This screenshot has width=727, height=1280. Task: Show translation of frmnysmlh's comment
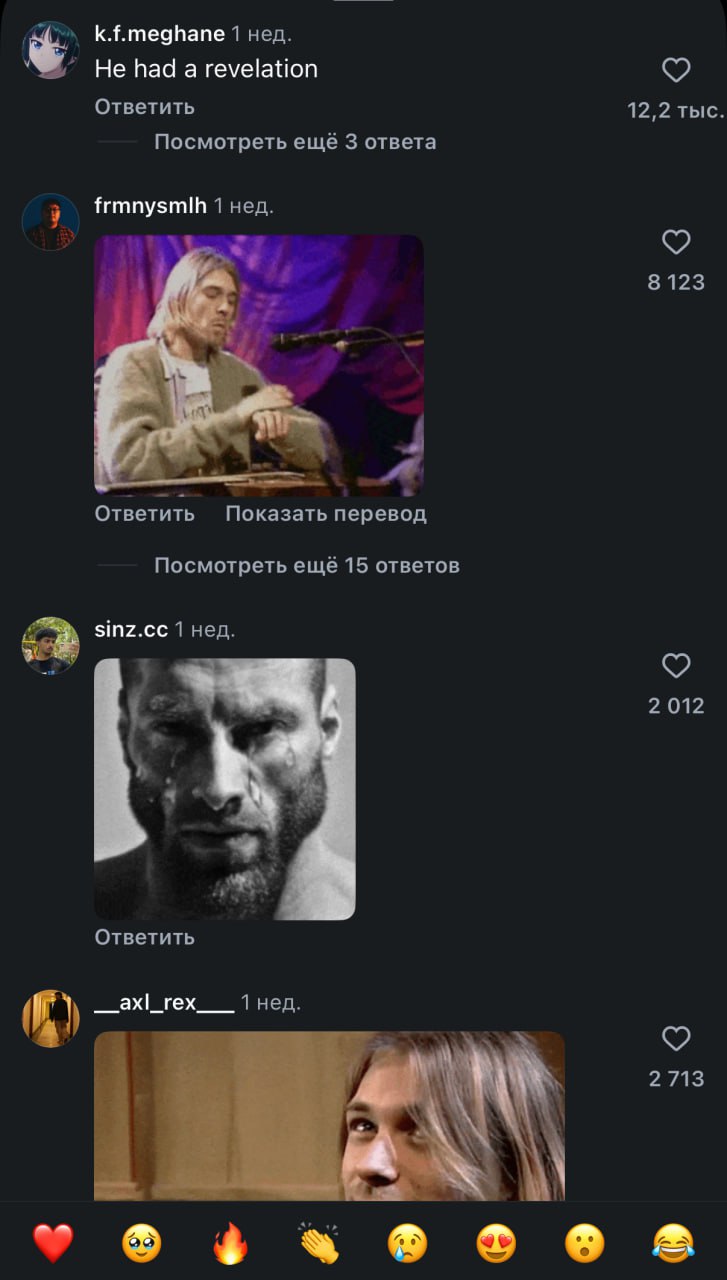click(x=325, y=514)
